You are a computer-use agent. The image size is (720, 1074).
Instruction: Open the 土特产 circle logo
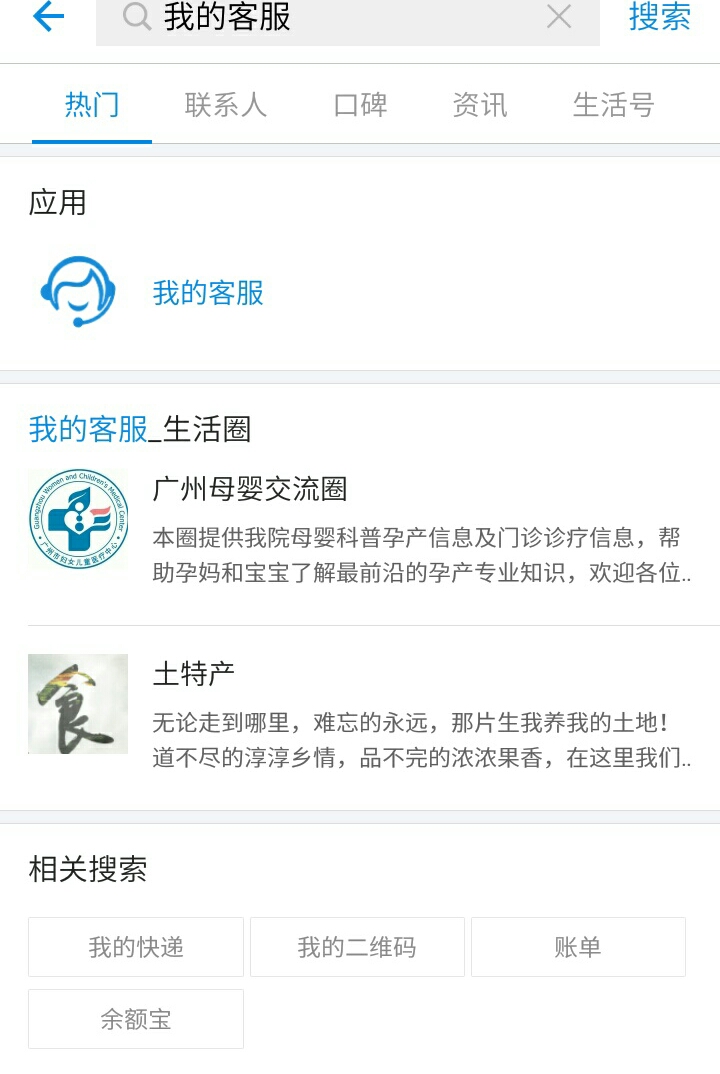tap(78, 704)
